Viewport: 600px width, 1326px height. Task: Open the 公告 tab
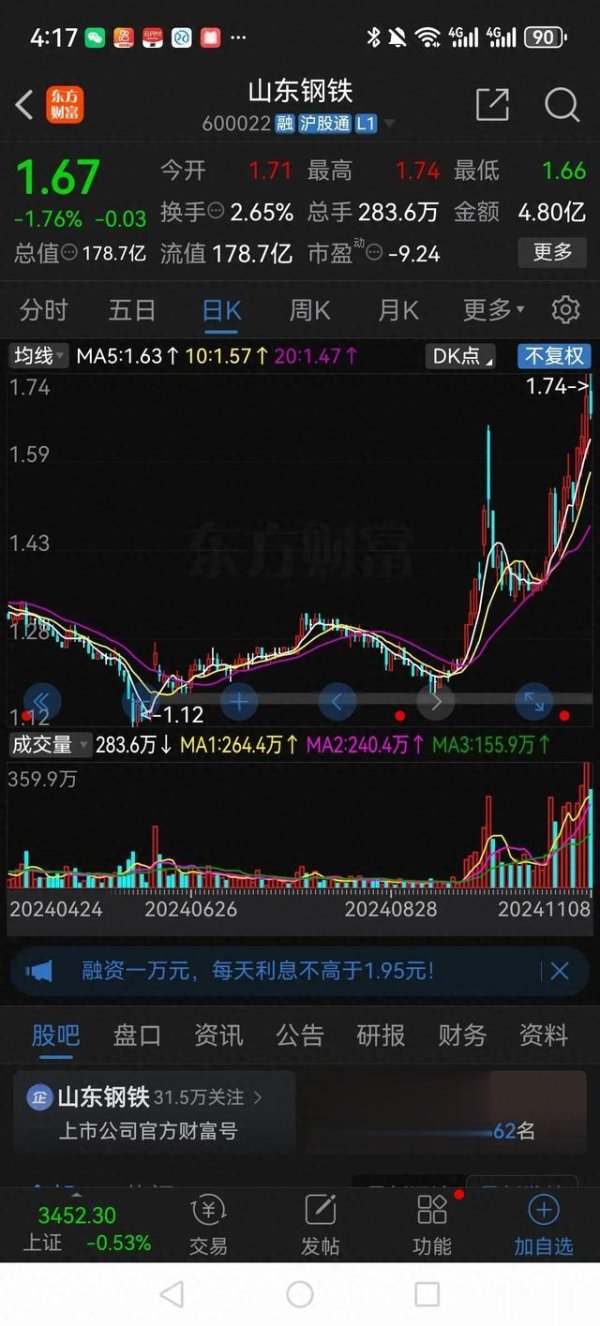coord(300,1035)
